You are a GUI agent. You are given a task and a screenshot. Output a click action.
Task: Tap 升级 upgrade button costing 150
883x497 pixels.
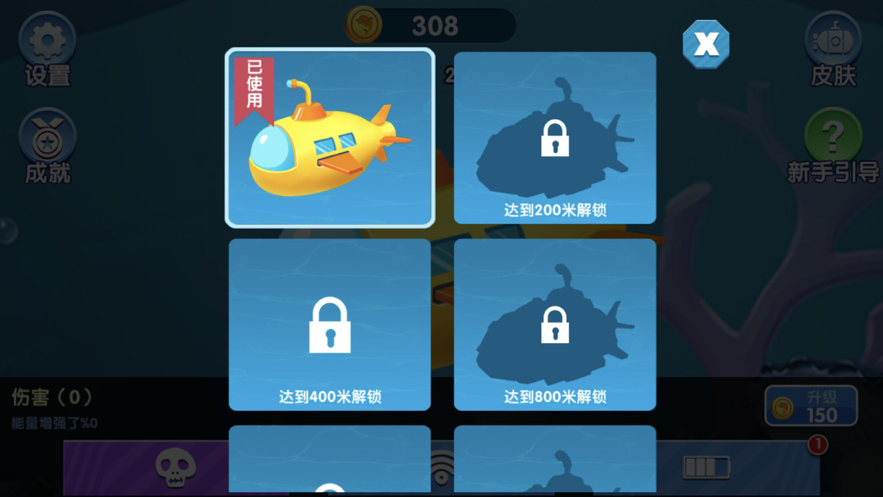[x=811, y=406]
